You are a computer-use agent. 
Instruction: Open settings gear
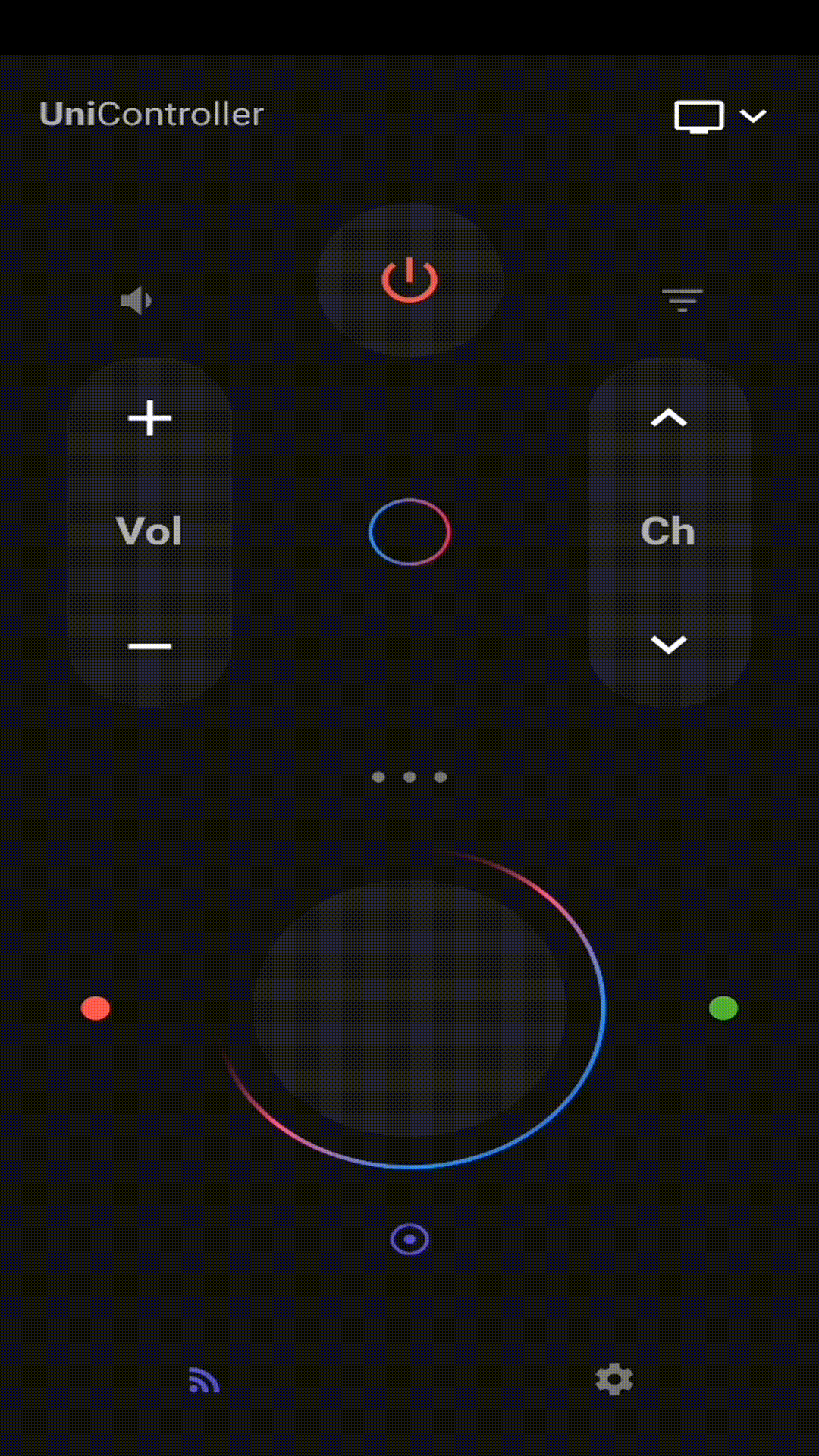614,1379
